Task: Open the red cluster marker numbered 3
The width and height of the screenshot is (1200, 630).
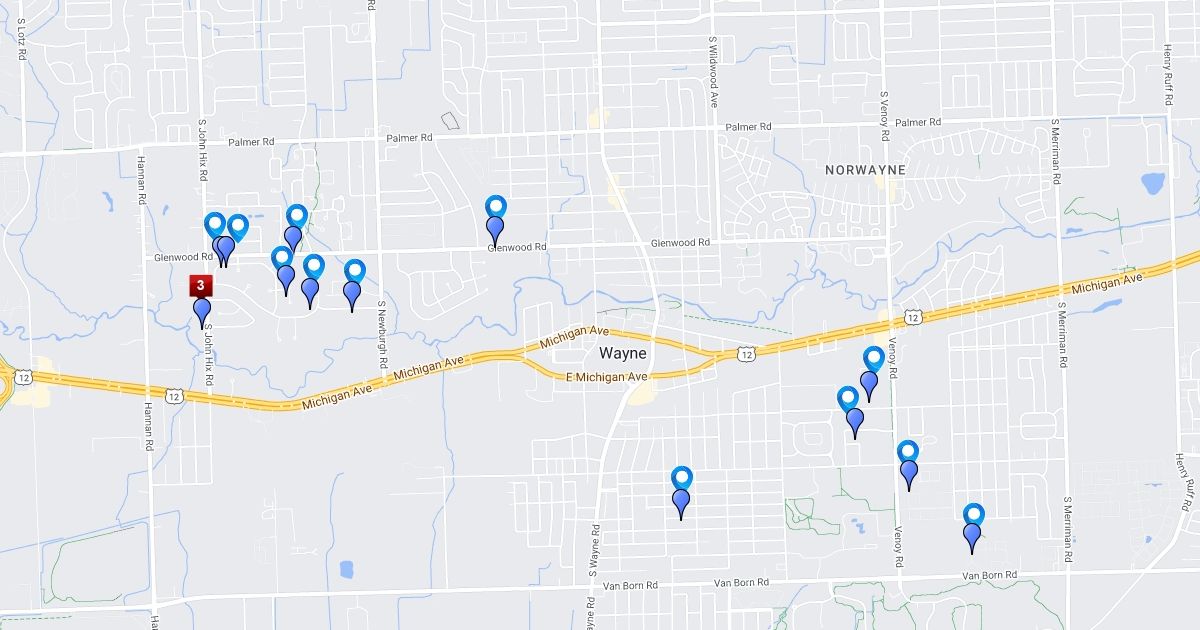Action: [202, 286]
